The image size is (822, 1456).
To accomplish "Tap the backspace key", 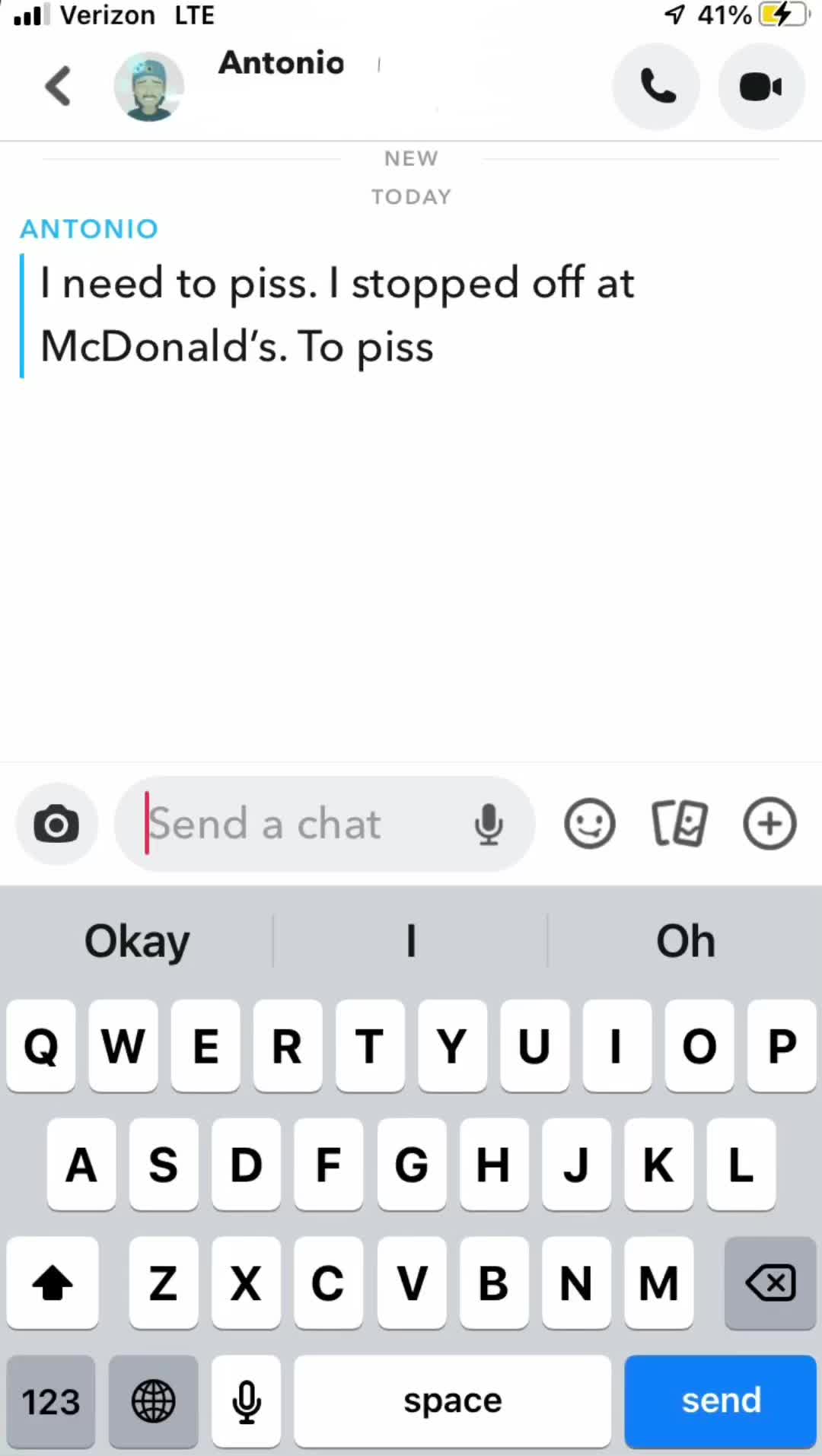I will tap(770, 1283).
